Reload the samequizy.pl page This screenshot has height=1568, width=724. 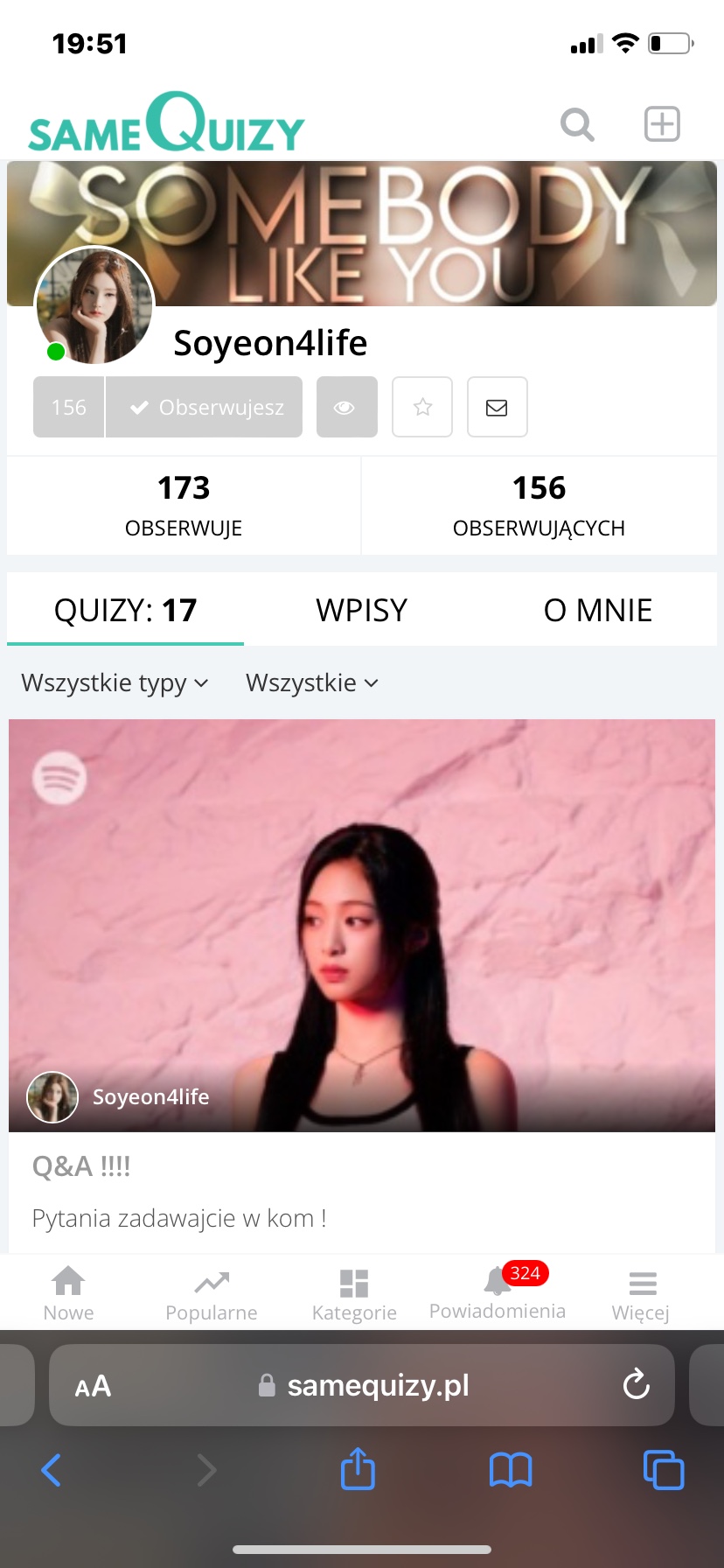[636, 1384]
